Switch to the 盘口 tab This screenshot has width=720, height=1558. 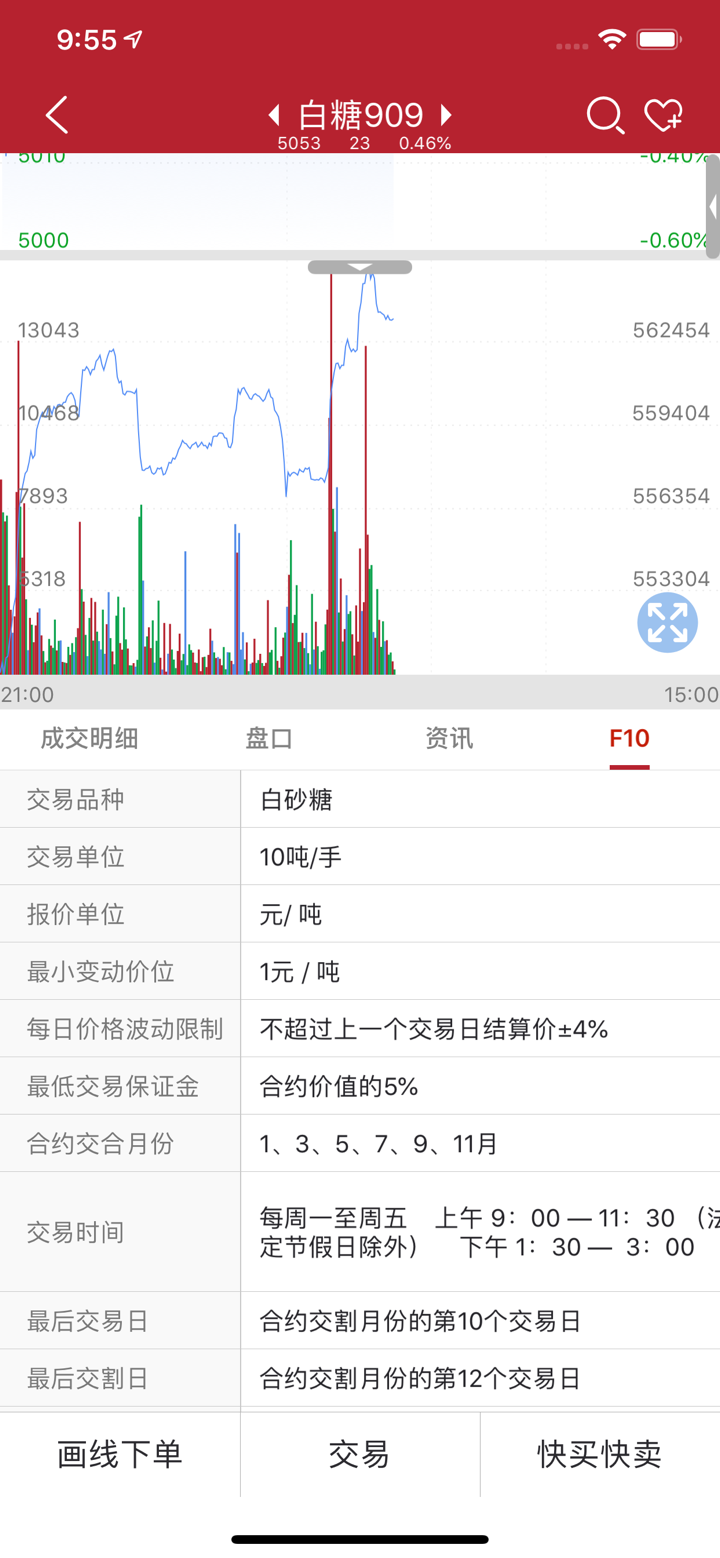269,739
